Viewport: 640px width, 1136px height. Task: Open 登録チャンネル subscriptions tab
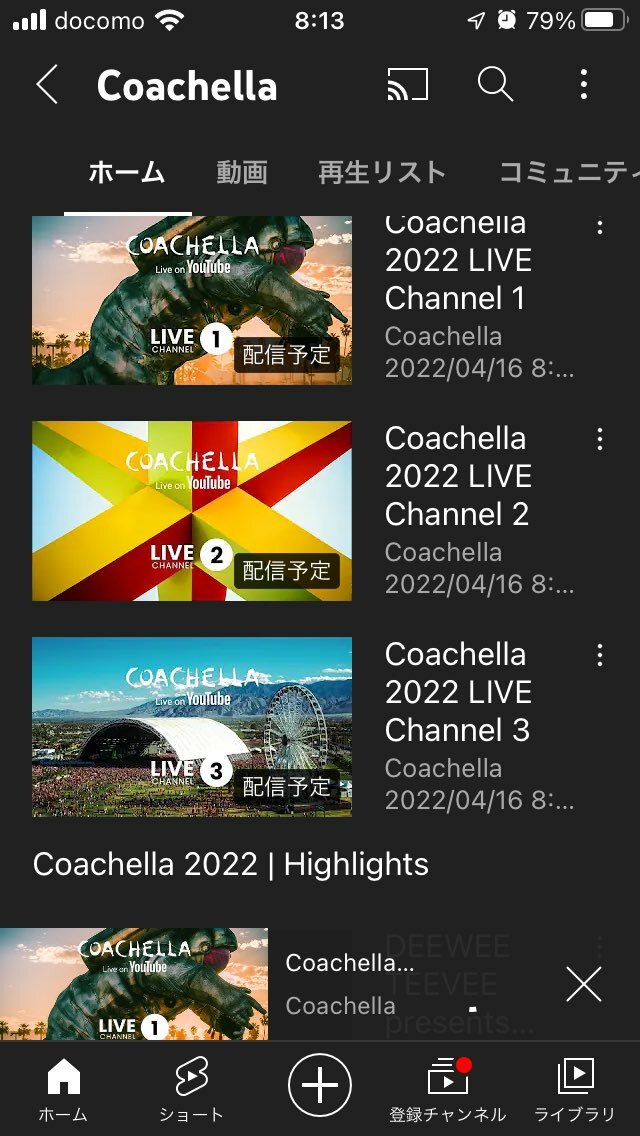(447, 1090)
